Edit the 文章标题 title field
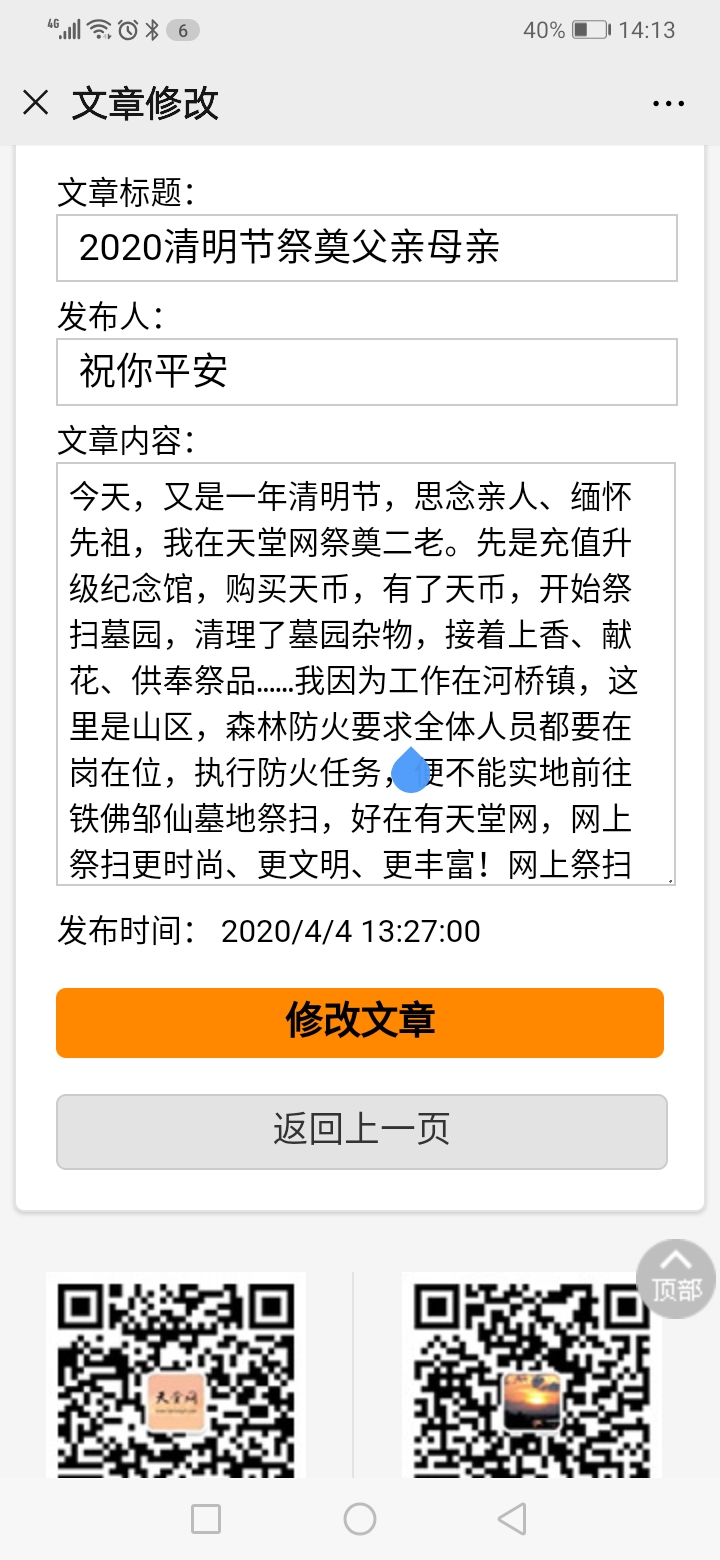This screenshot has width=720, height=1560. (366, 248)
